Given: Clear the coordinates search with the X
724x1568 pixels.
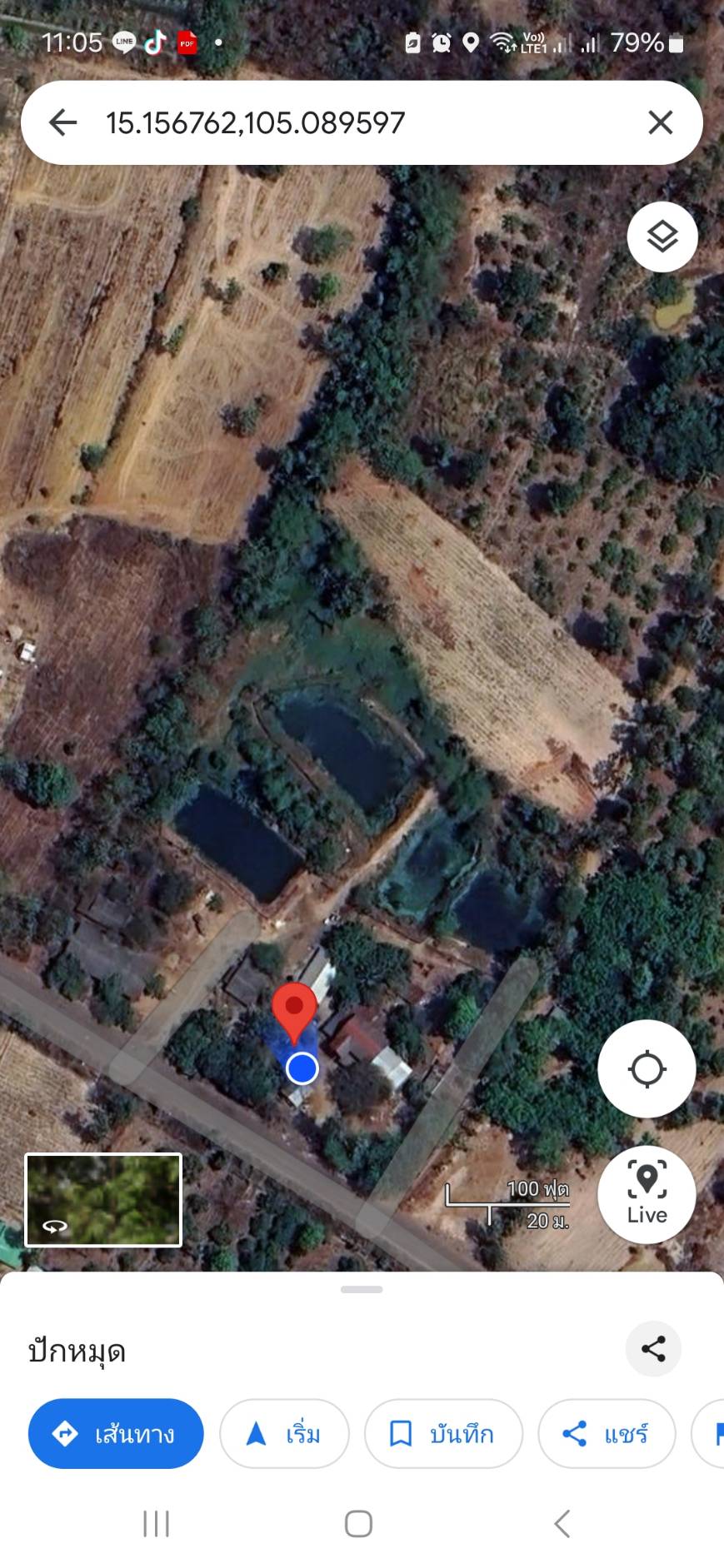Looking at the screenshot, I should 660,122.
